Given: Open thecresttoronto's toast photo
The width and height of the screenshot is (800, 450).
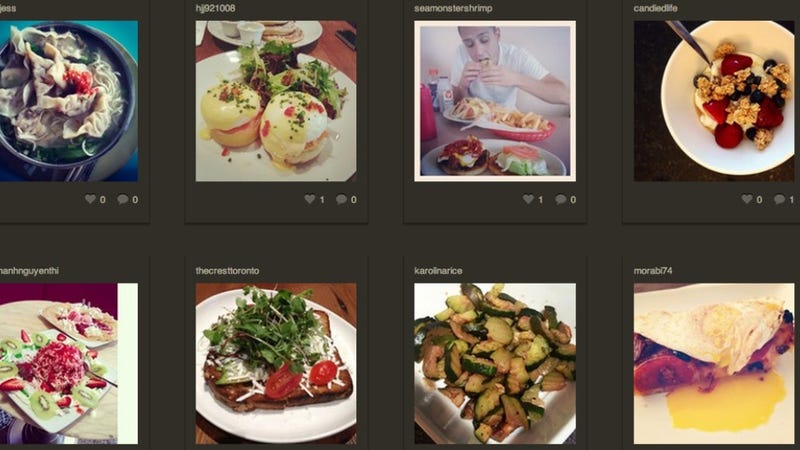Looking at the screenshot, I should coord(275,363).
